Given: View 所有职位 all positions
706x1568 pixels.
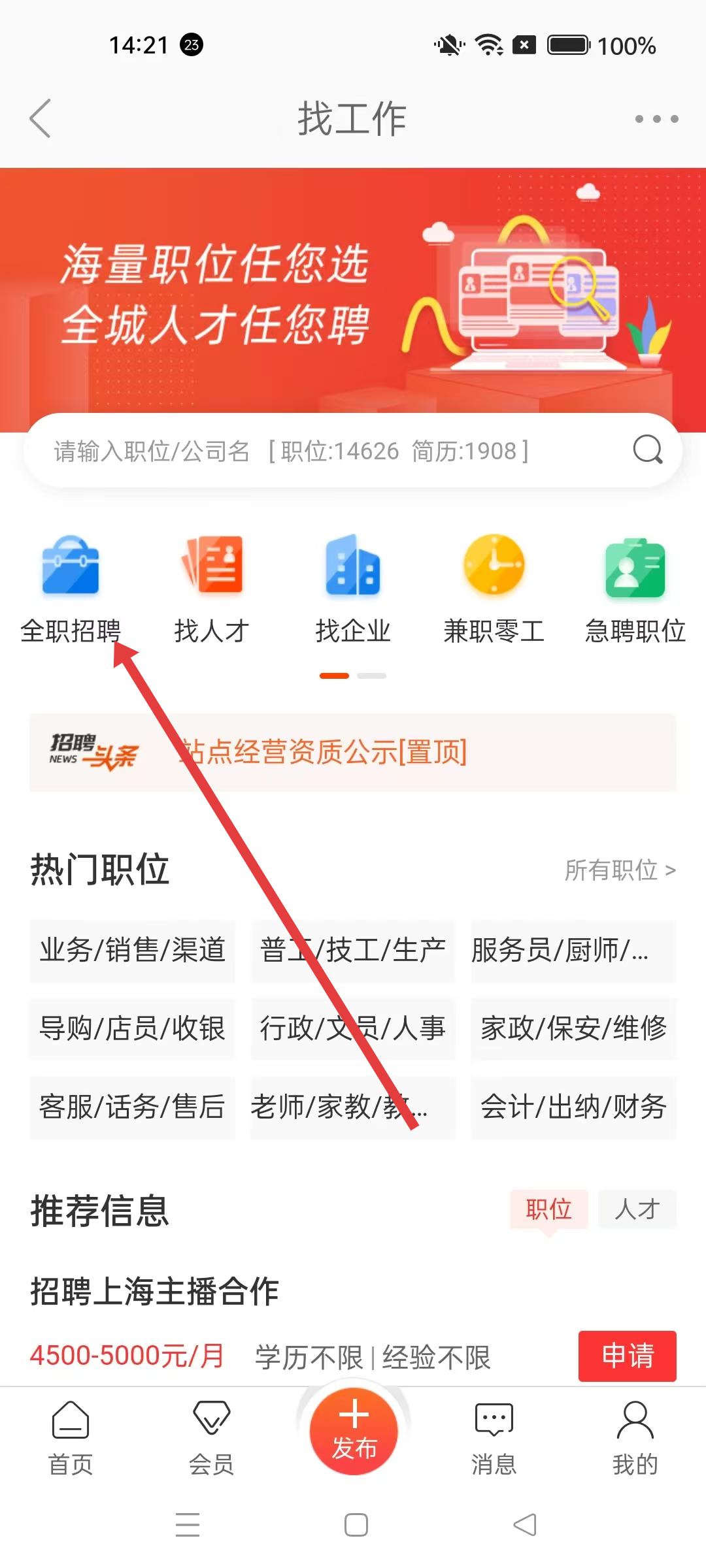Looking at the screenshot, I should click(x=620, y=870).
